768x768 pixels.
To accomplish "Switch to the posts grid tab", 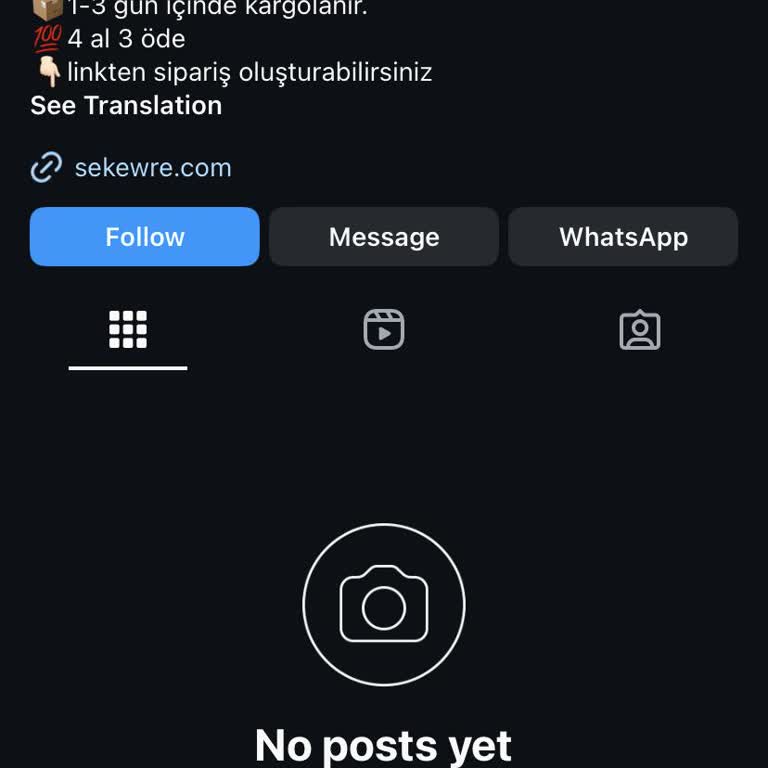I will (128, 330).
